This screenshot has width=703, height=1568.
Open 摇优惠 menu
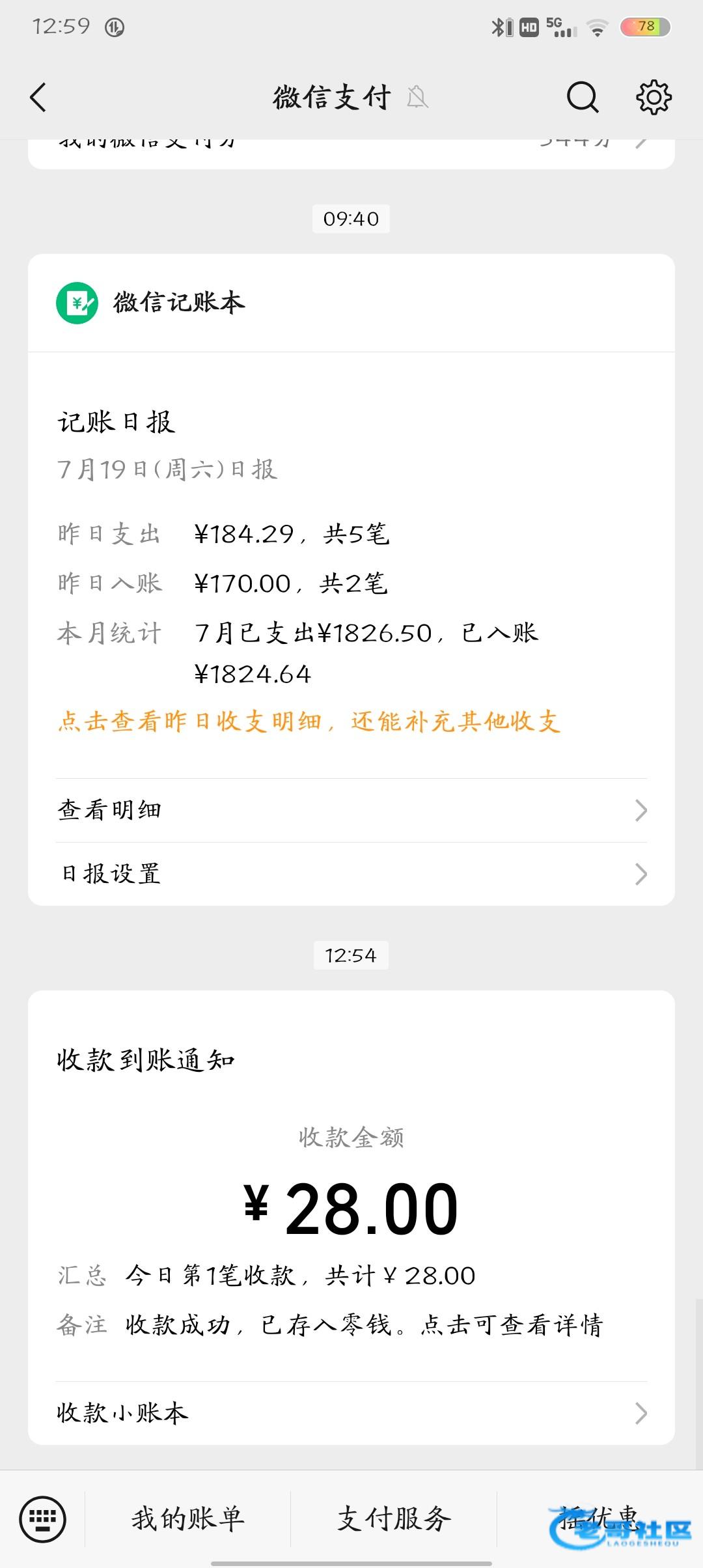[599, 1519]
